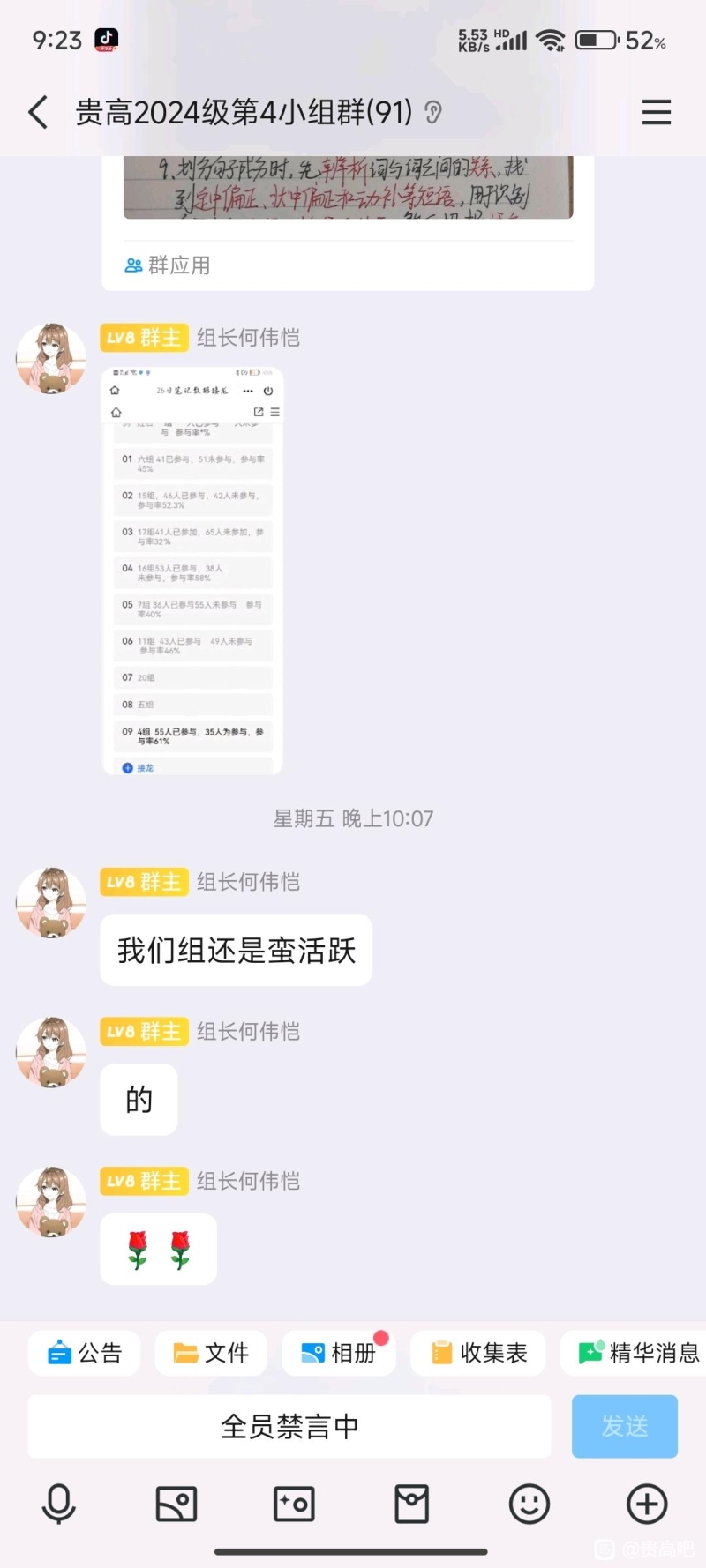Open the 文件 files shortcut
The image size is (706, 1568).
(211, 1353)
